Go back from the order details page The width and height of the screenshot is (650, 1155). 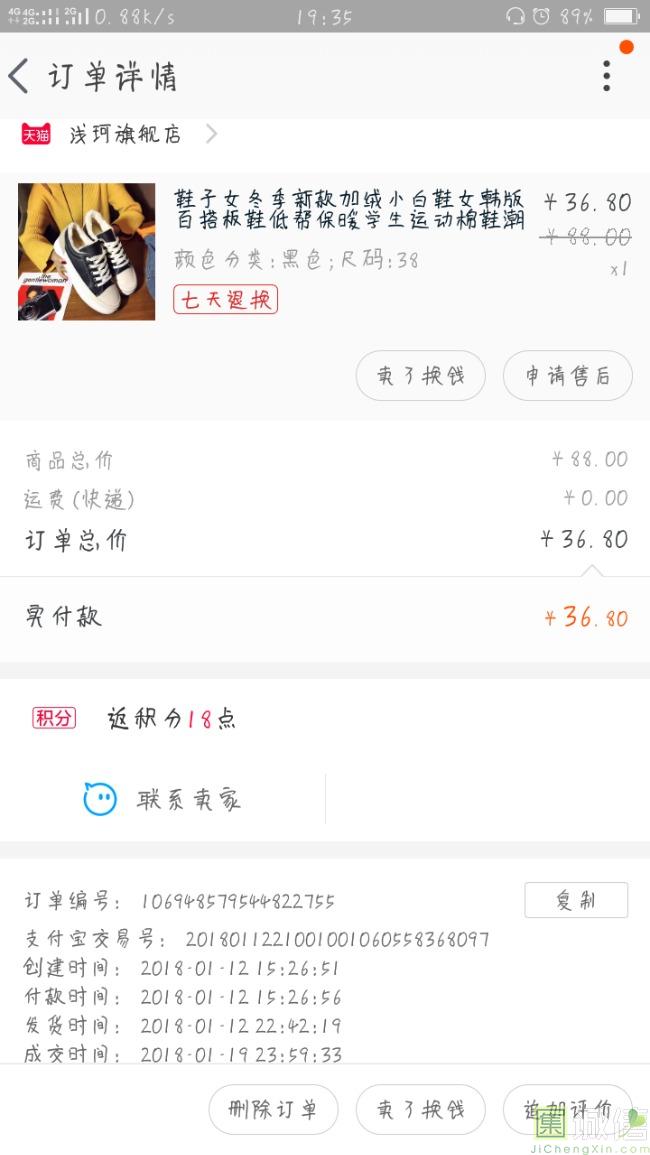coord(19,76)
